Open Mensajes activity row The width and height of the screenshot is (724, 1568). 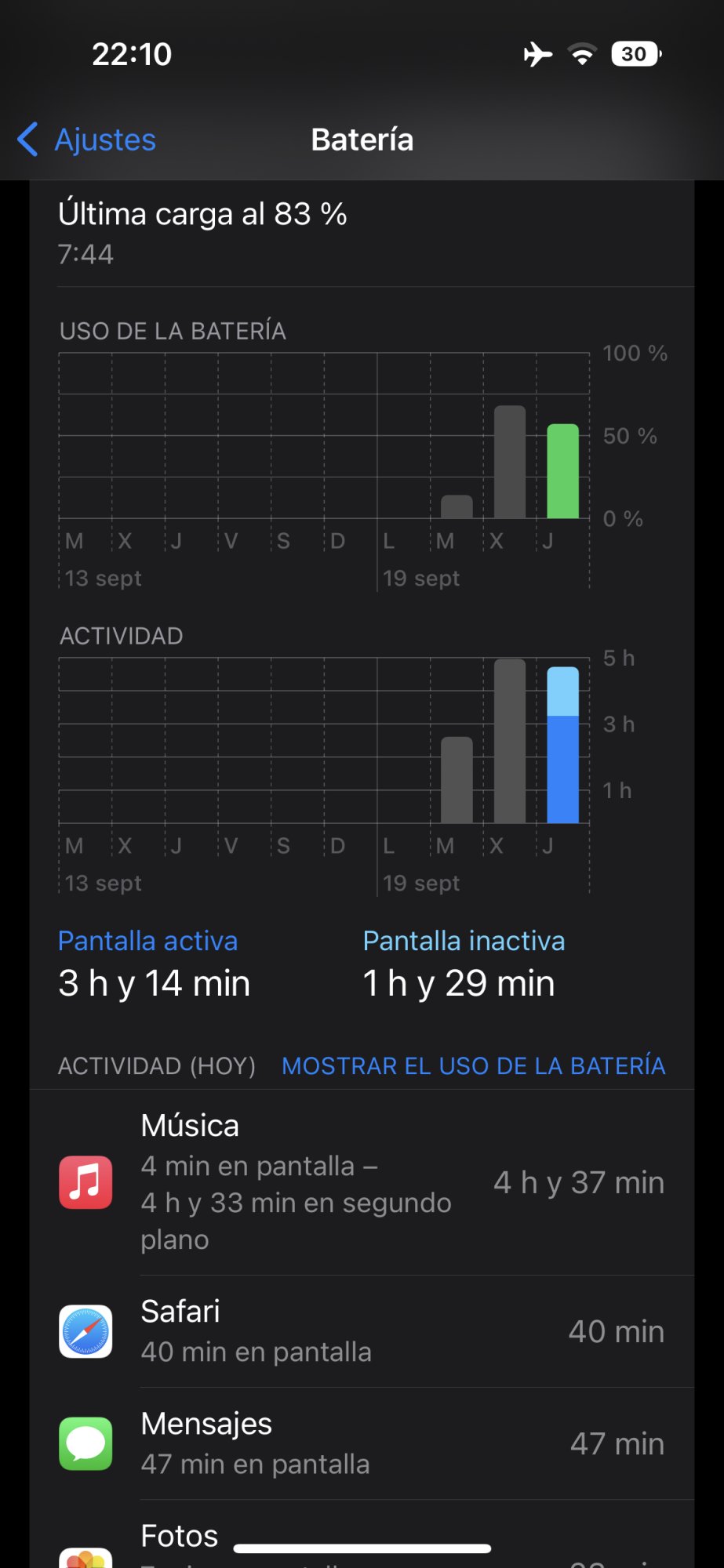tap(362, 1443)
